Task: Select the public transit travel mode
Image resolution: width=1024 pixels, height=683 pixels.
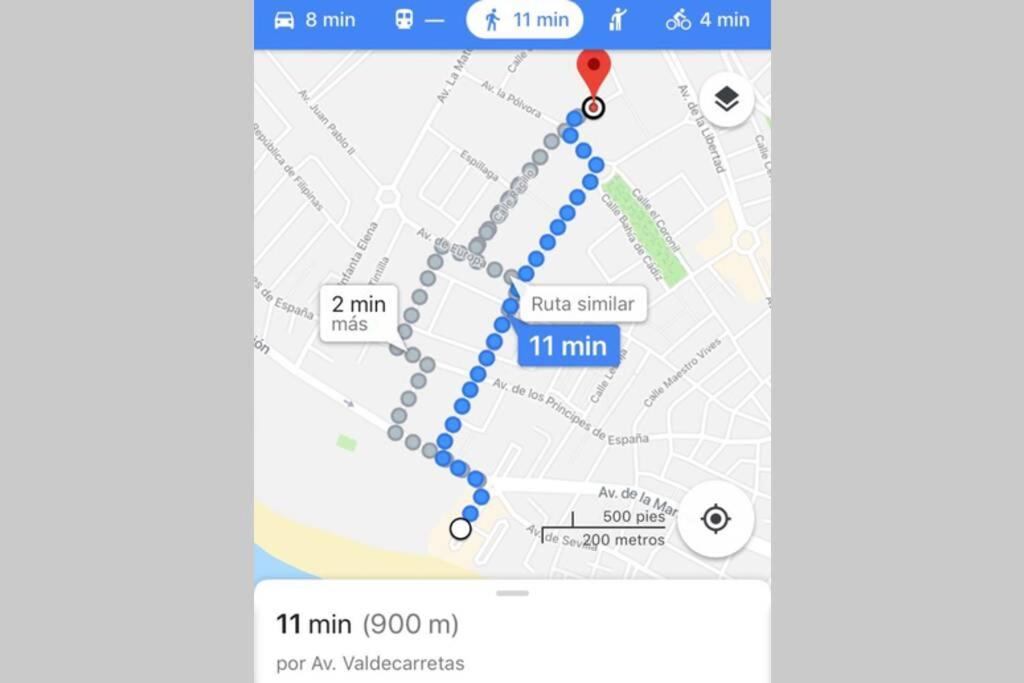Action: tap(418, 20)
